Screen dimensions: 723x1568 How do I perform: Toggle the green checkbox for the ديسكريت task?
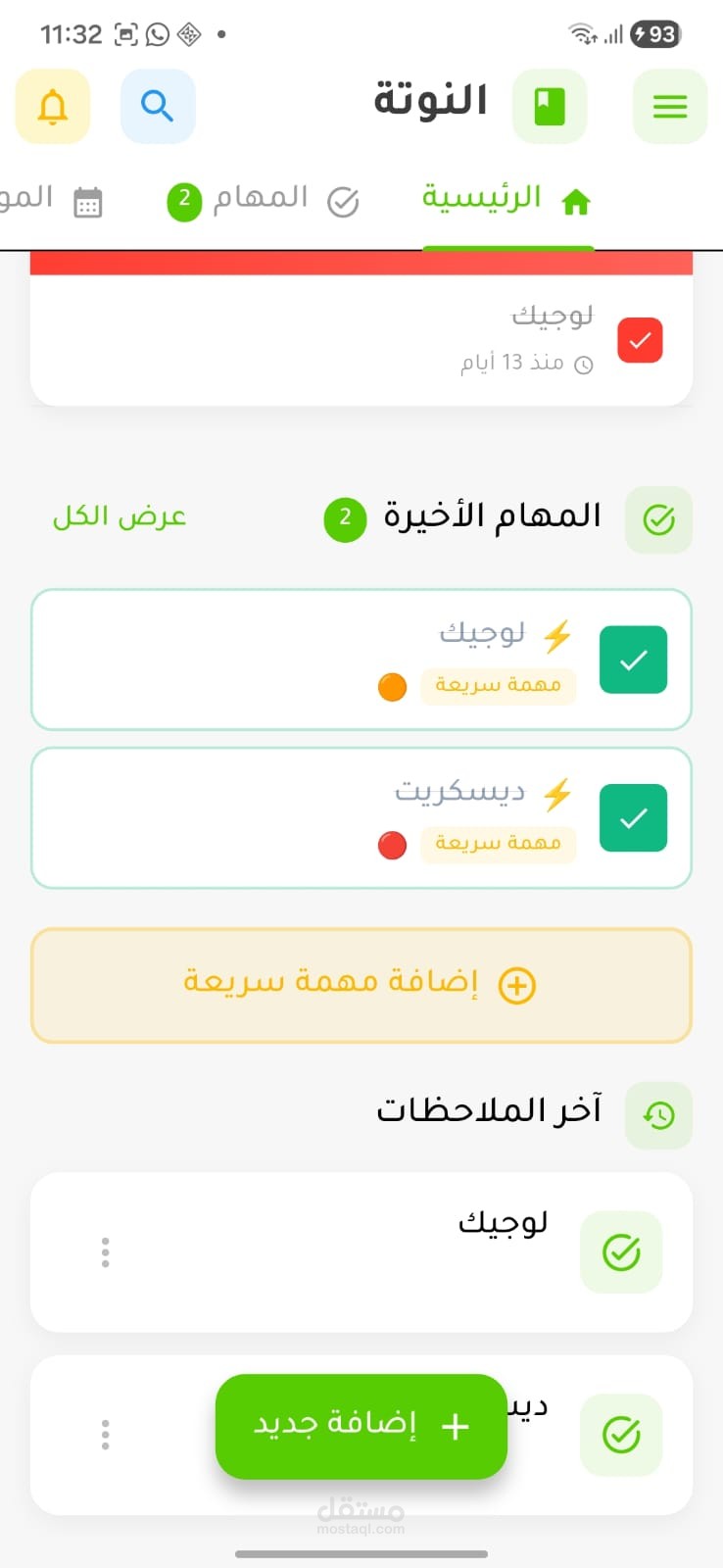pos(633,817)
